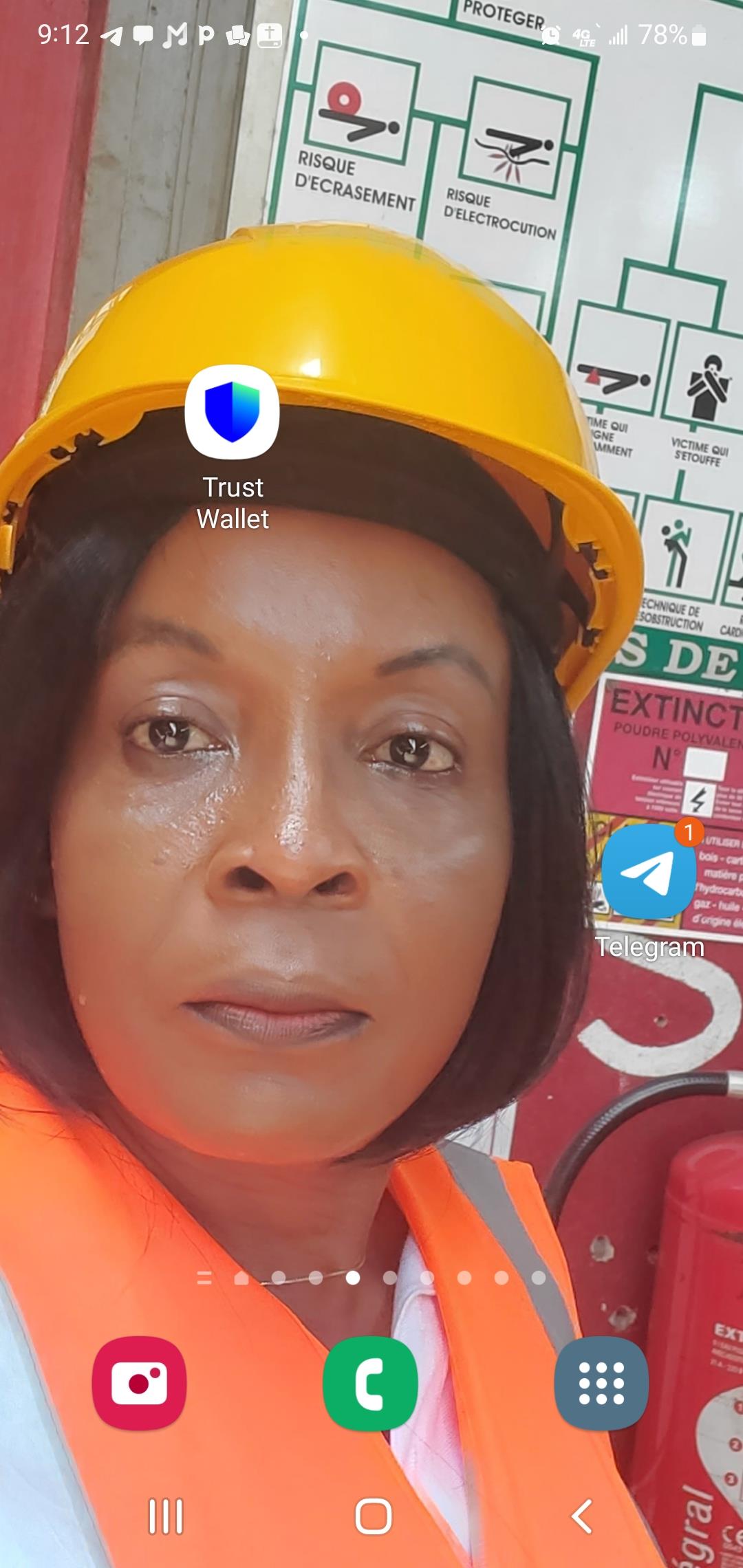Launch Telegram with one unread notification
743x1568 pixels.
click(648, 872)
